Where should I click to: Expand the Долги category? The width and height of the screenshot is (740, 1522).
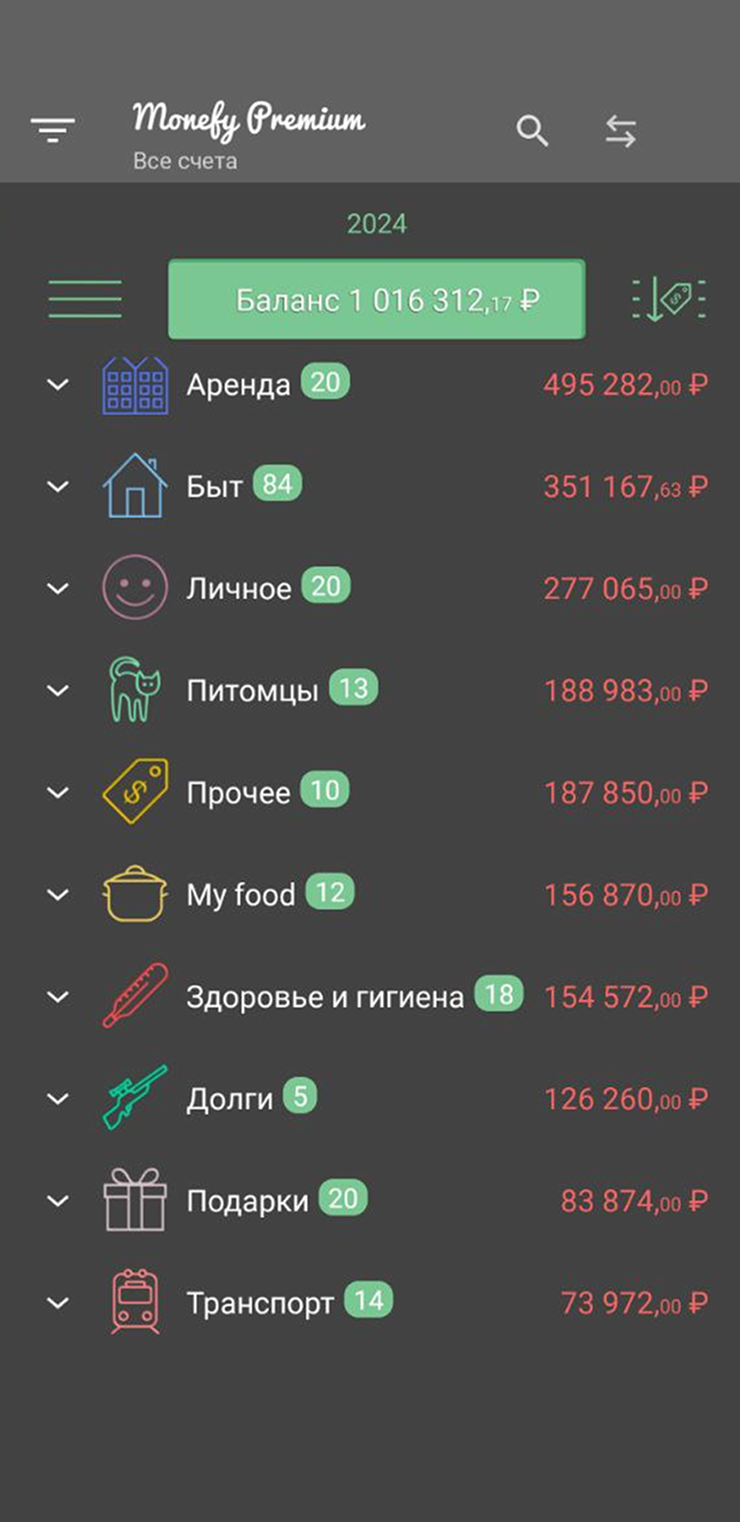(59, 1098)
